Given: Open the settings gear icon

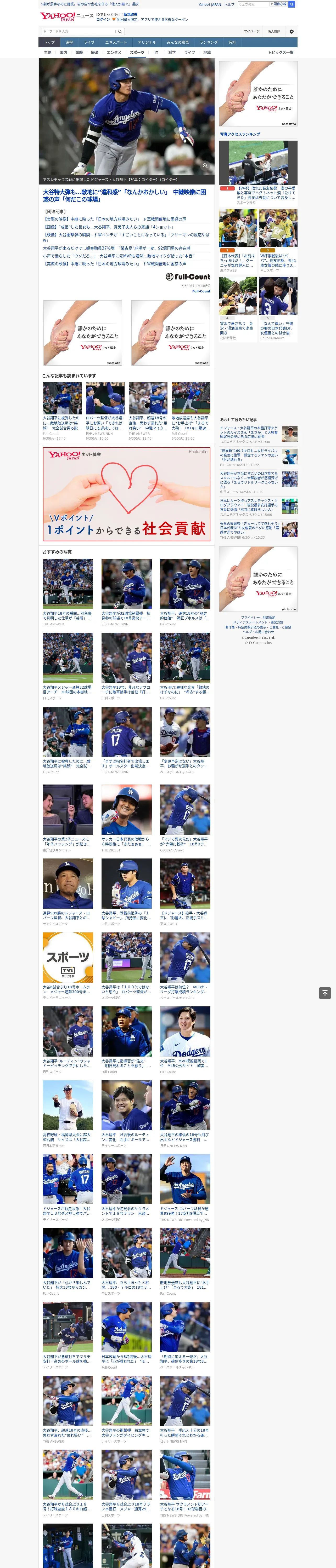Looking at the screenshot, I should (x=292, y=31).
